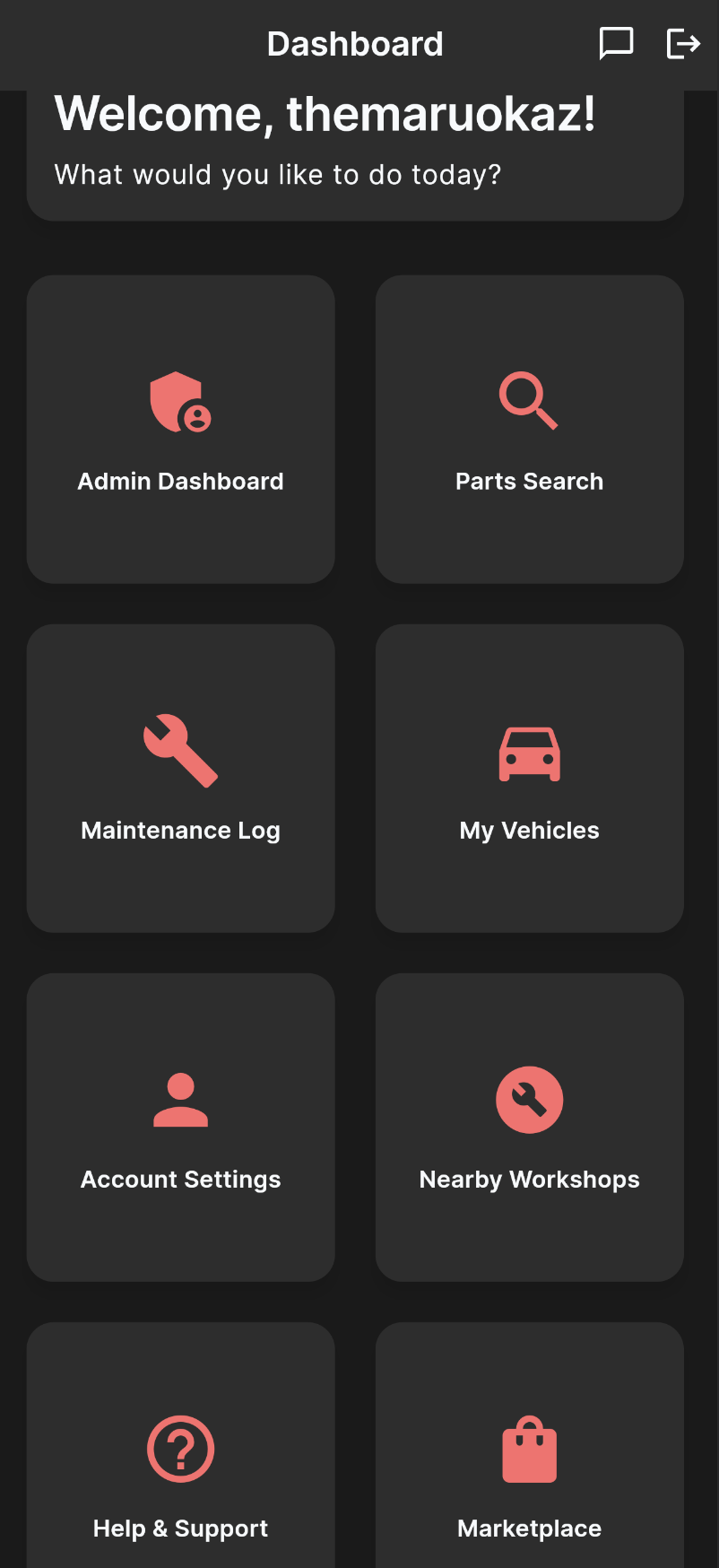
Task: Tap the logout icon at top right
Action: coord(684,42)
